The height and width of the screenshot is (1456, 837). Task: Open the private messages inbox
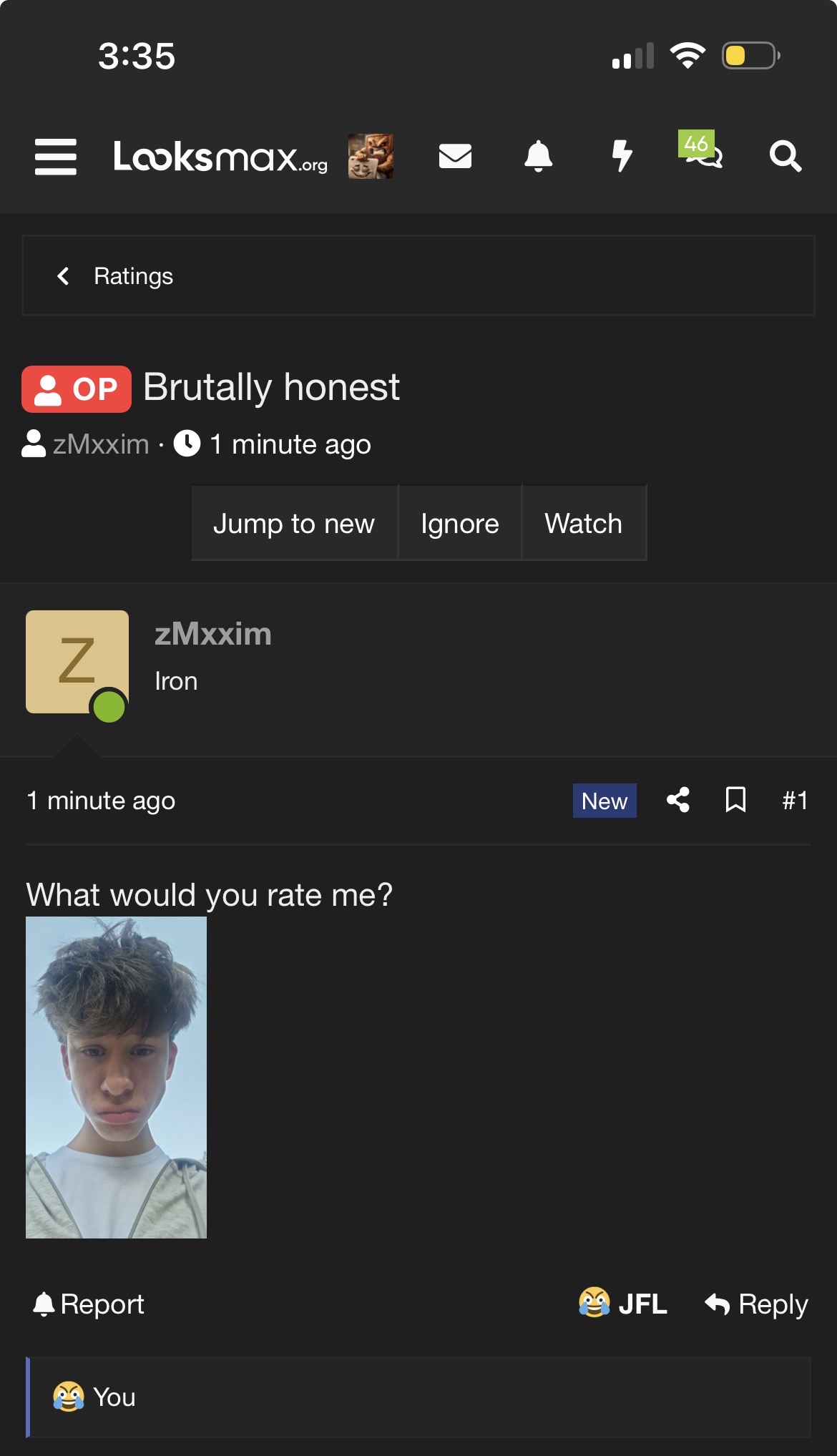455,156
